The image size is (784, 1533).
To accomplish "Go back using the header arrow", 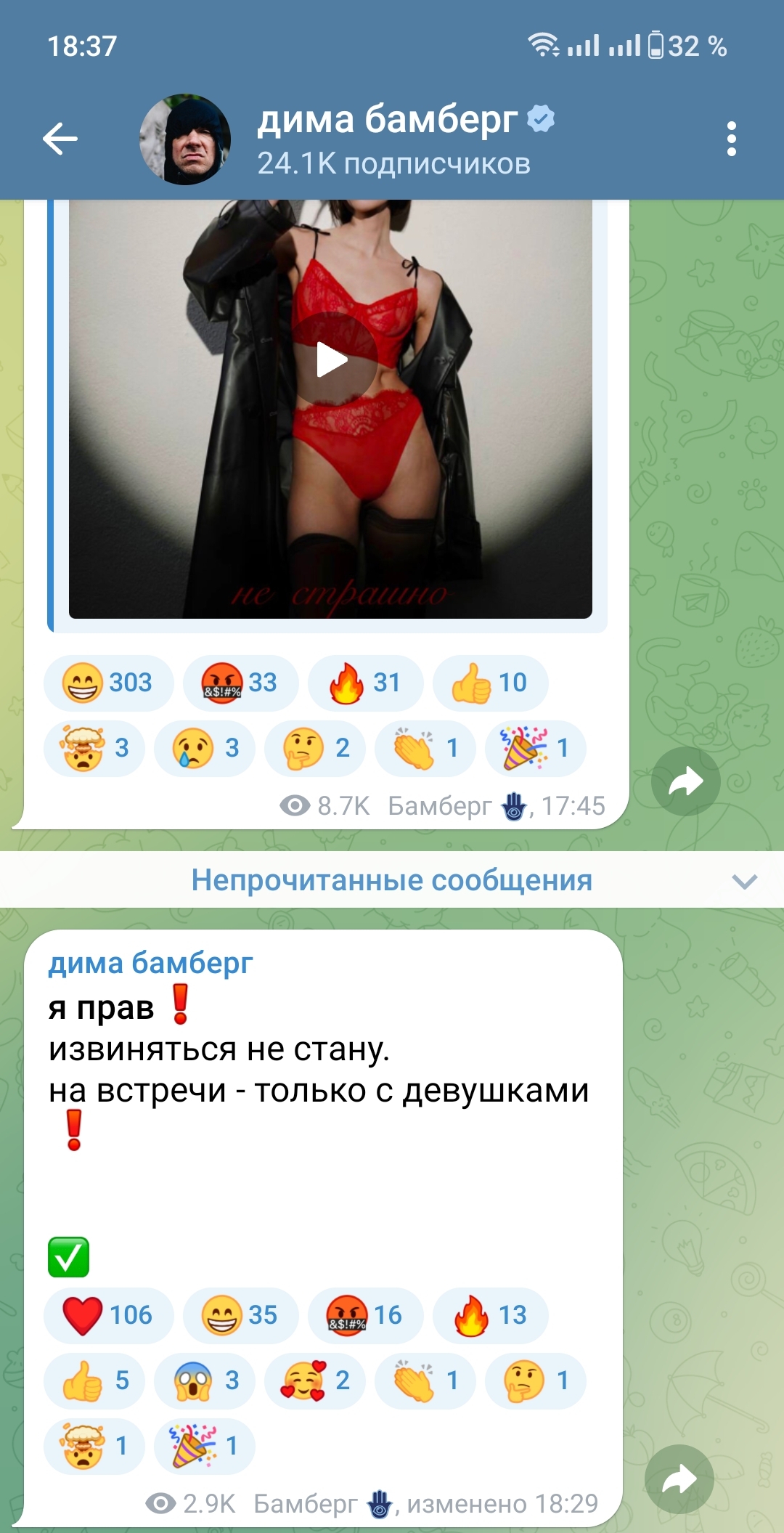I will (60, 139).
